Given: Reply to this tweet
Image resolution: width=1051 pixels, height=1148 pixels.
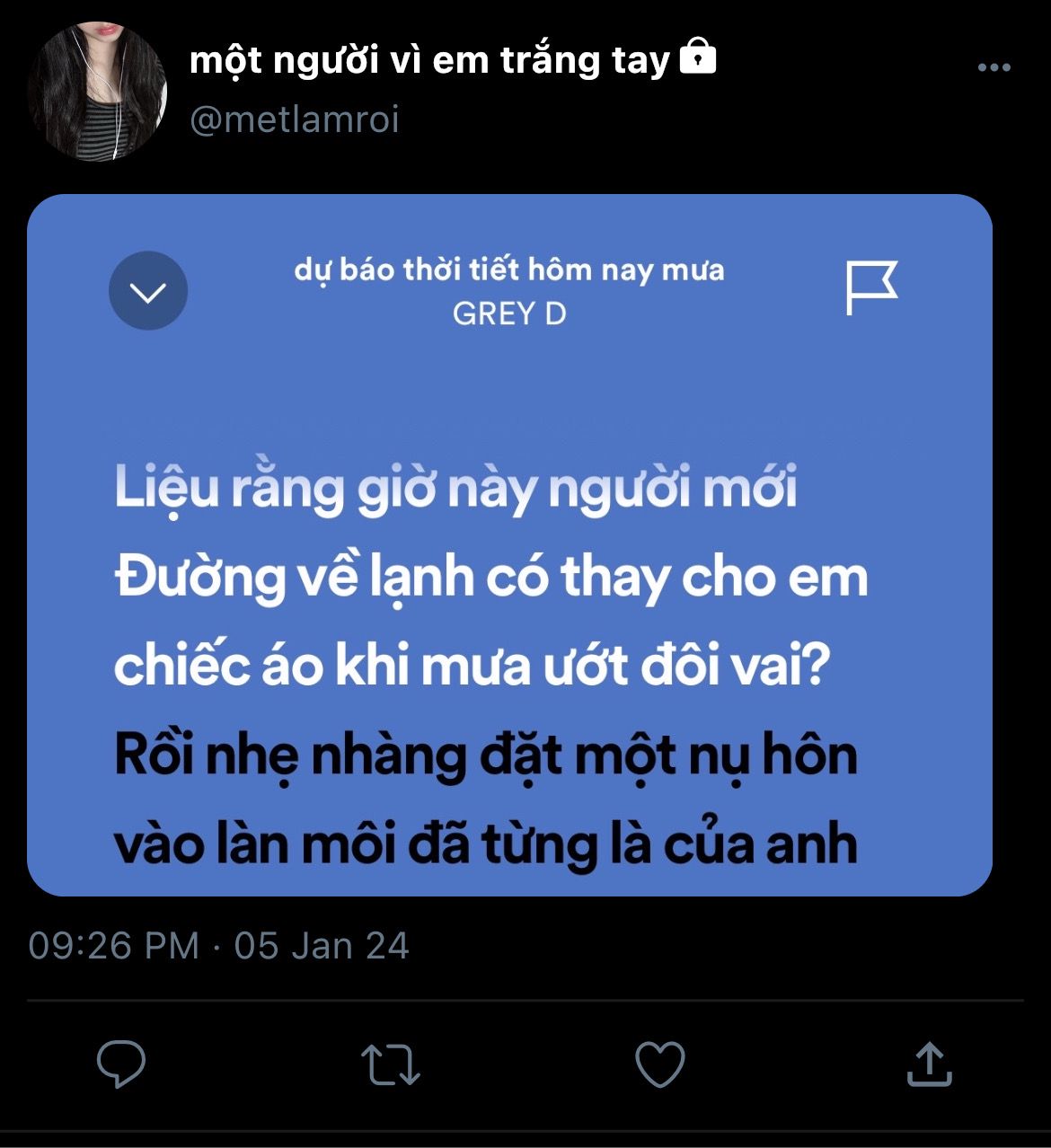Looking at the screenshot, I should tap(121, 1064).
